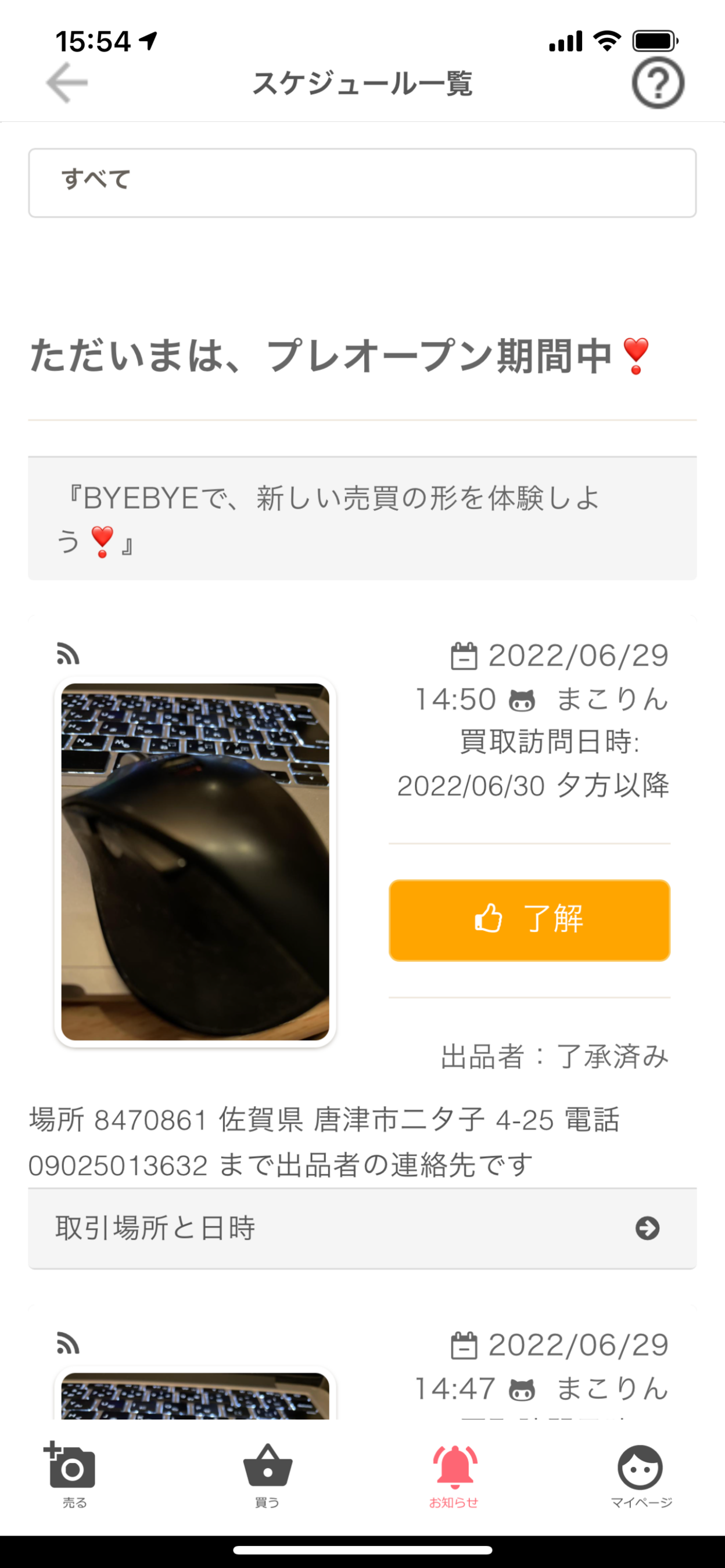The image size is (725, 1568).
Task: Tap the orange 了解 button
Action: (529, 920)
